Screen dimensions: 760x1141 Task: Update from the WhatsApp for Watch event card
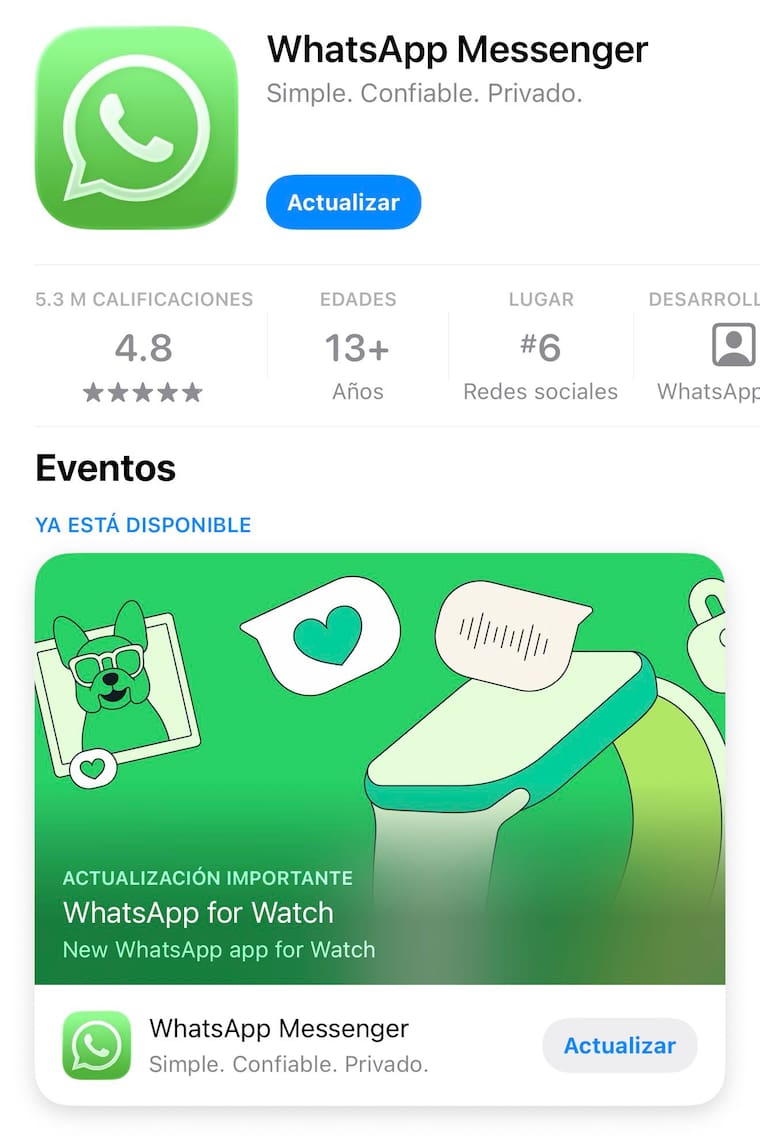[x=619, y=1046]
